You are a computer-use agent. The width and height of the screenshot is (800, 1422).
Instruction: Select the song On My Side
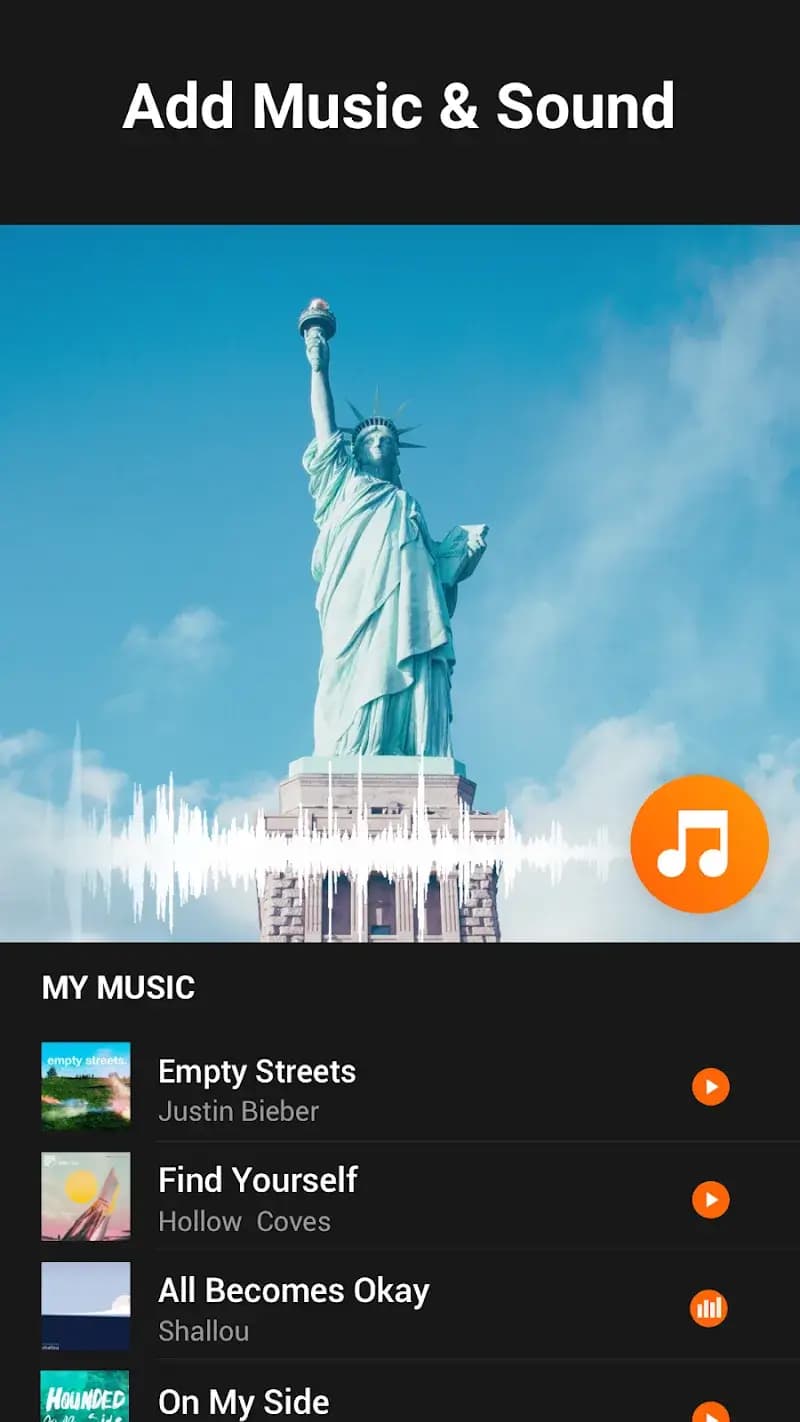coord(243,1402)
